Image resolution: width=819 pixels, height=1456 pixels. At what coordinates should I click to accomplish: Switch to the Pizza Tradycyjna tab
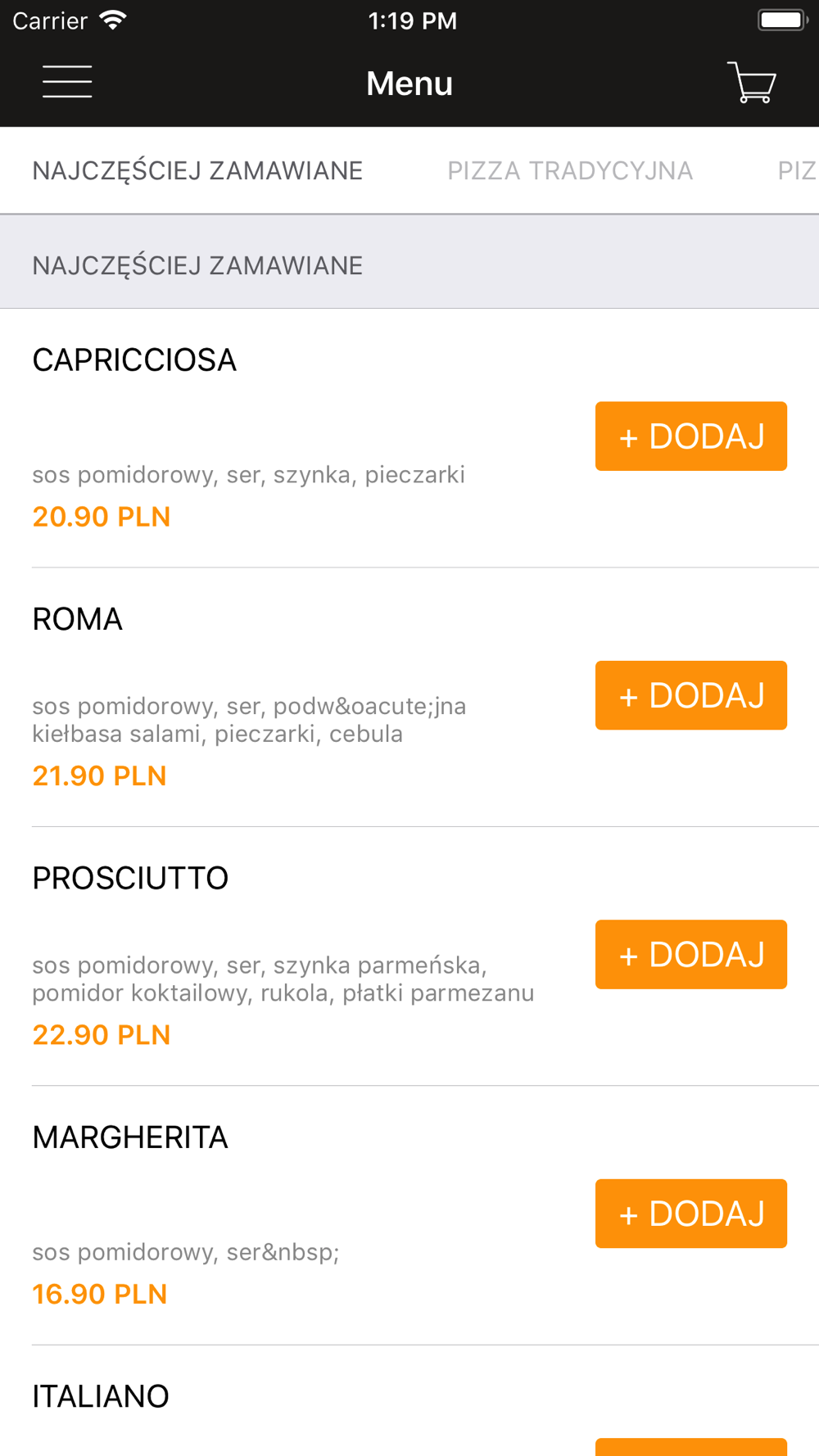point(570,170)
